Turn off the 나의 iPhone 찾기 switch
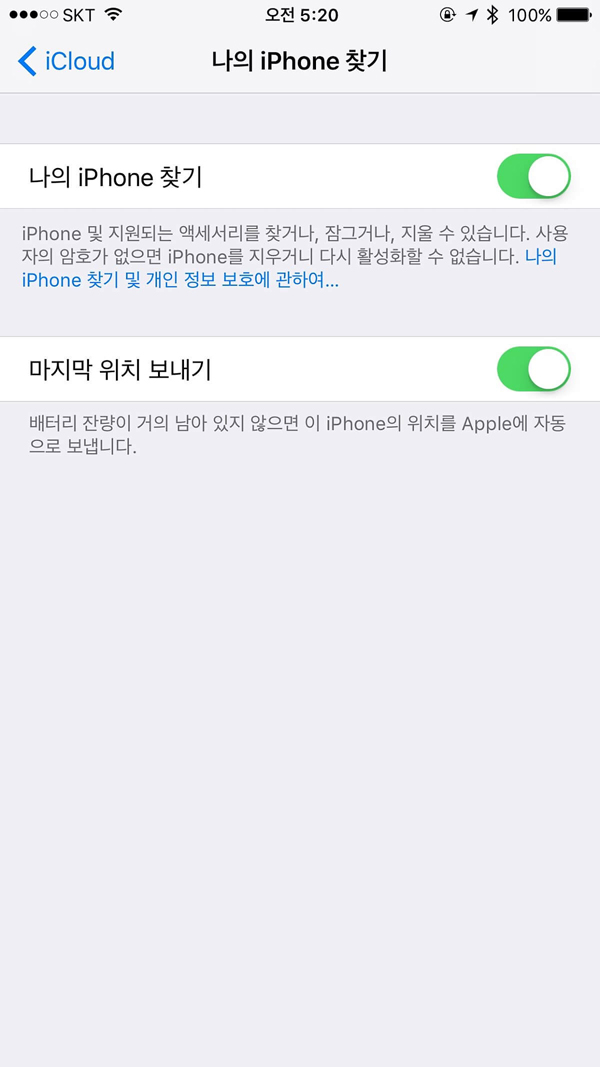This screenshot has width=600, height=1067. click(533, 176)
